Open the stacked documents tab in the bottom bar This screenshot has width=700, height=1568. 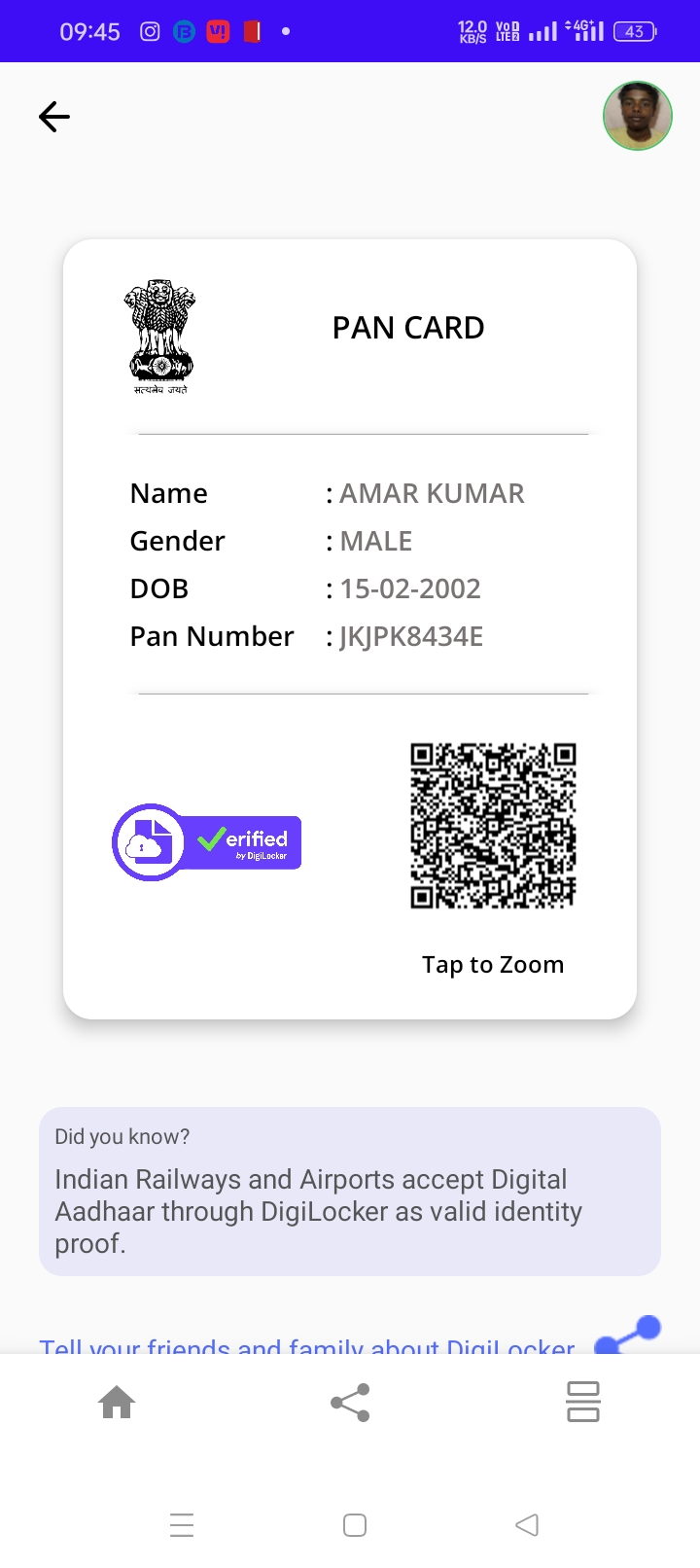(x=582, y=1402)
